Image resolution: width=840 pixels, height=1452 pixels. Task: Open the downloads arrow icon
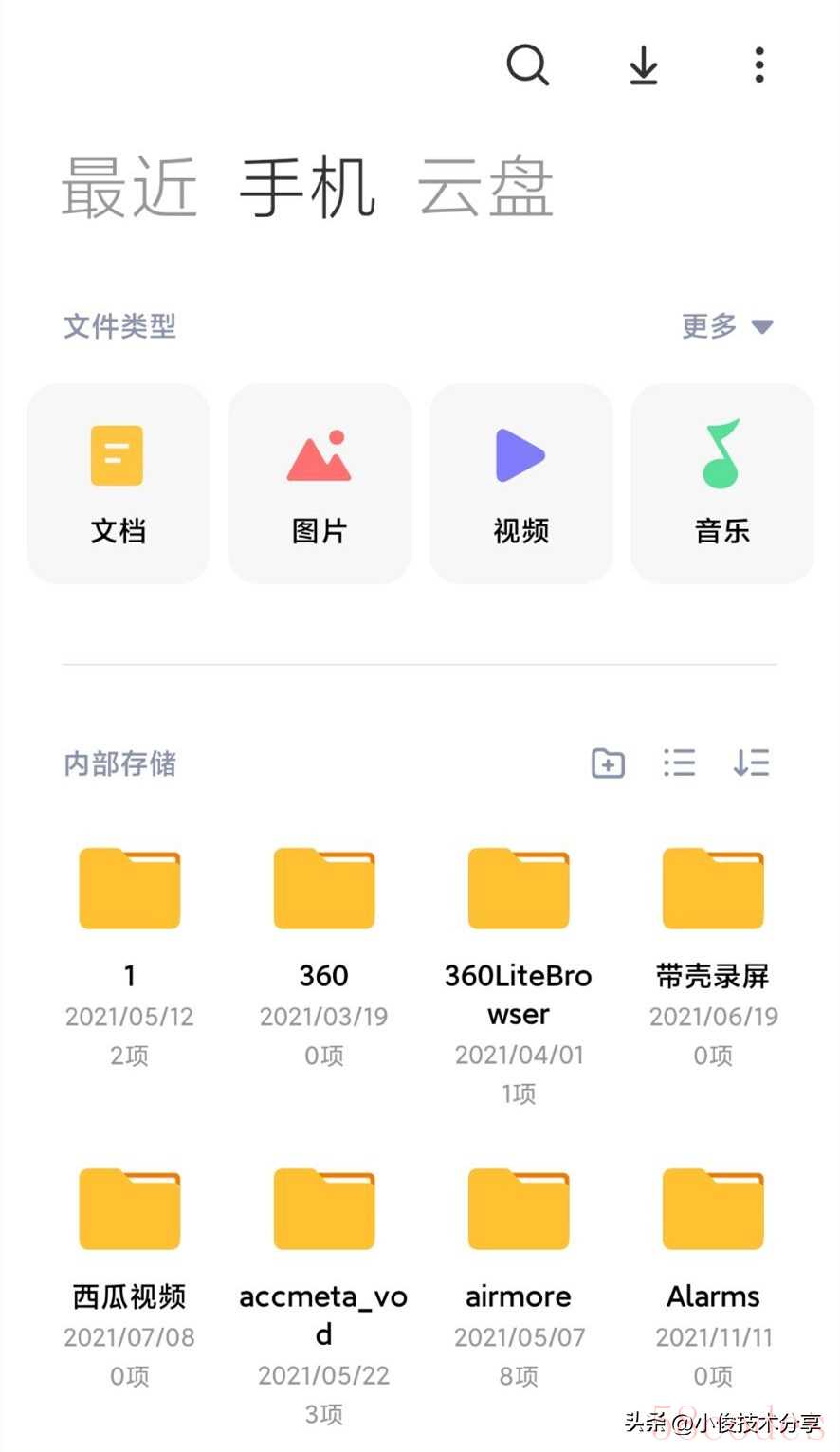pyautogui.click(x=644, y=65)
